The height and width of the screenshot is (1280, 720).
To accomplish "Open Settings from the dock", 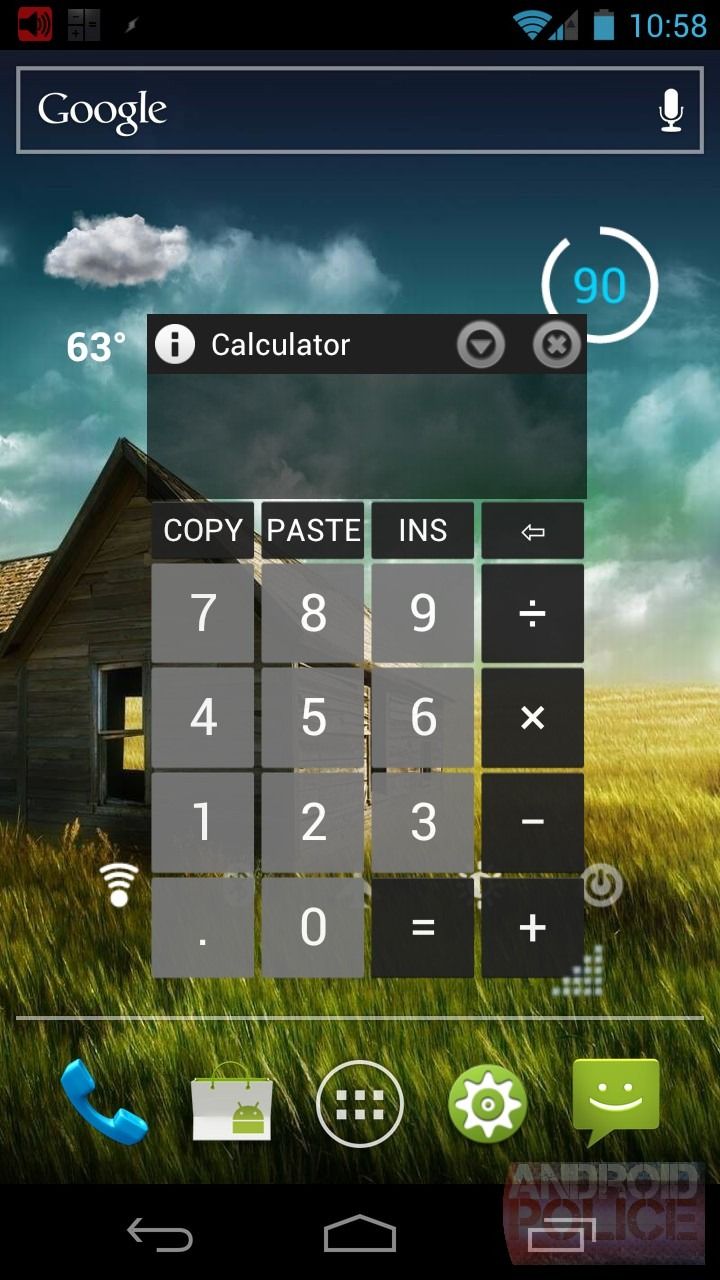I will tap(487, 1100).
